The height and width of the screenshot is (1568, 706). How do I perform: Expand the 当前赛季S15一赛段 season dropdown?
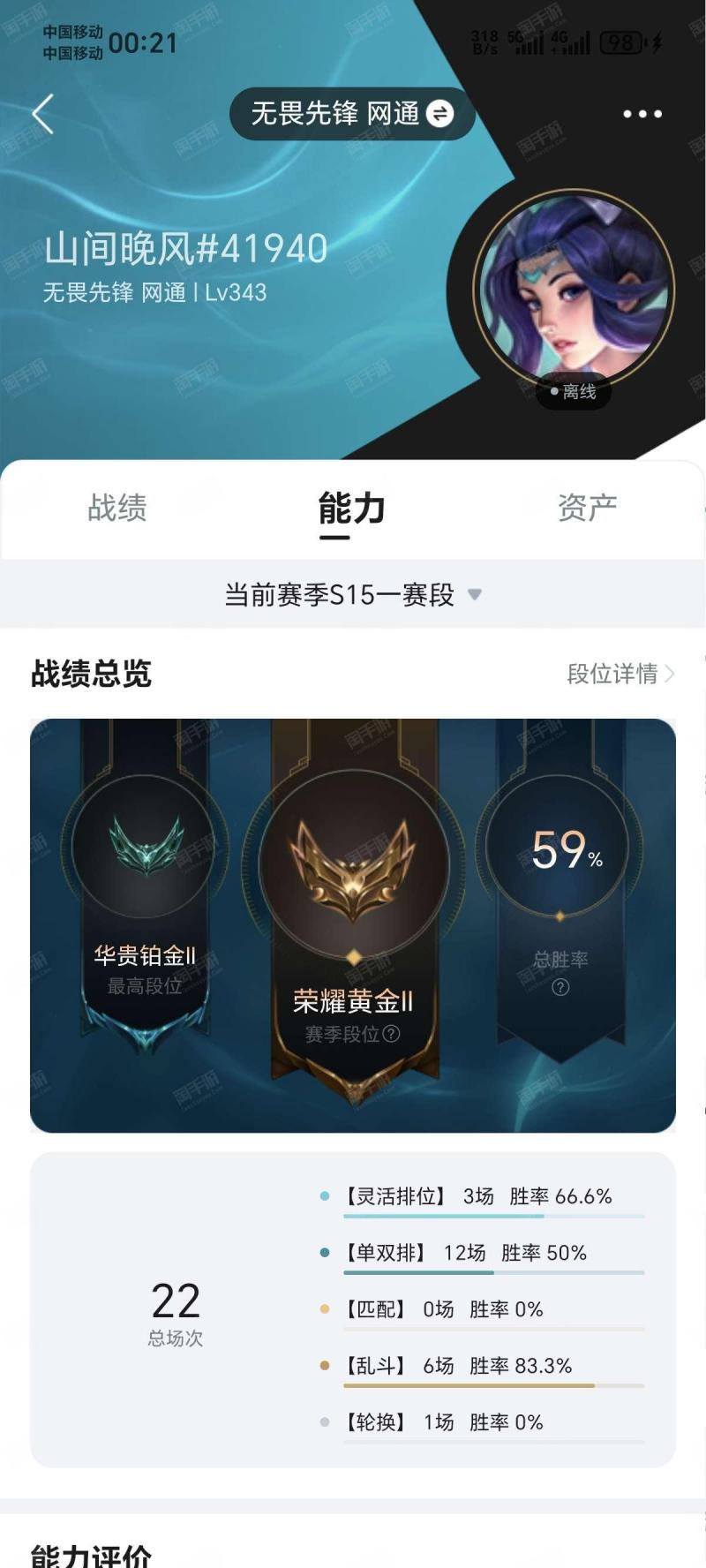(353, 594)
